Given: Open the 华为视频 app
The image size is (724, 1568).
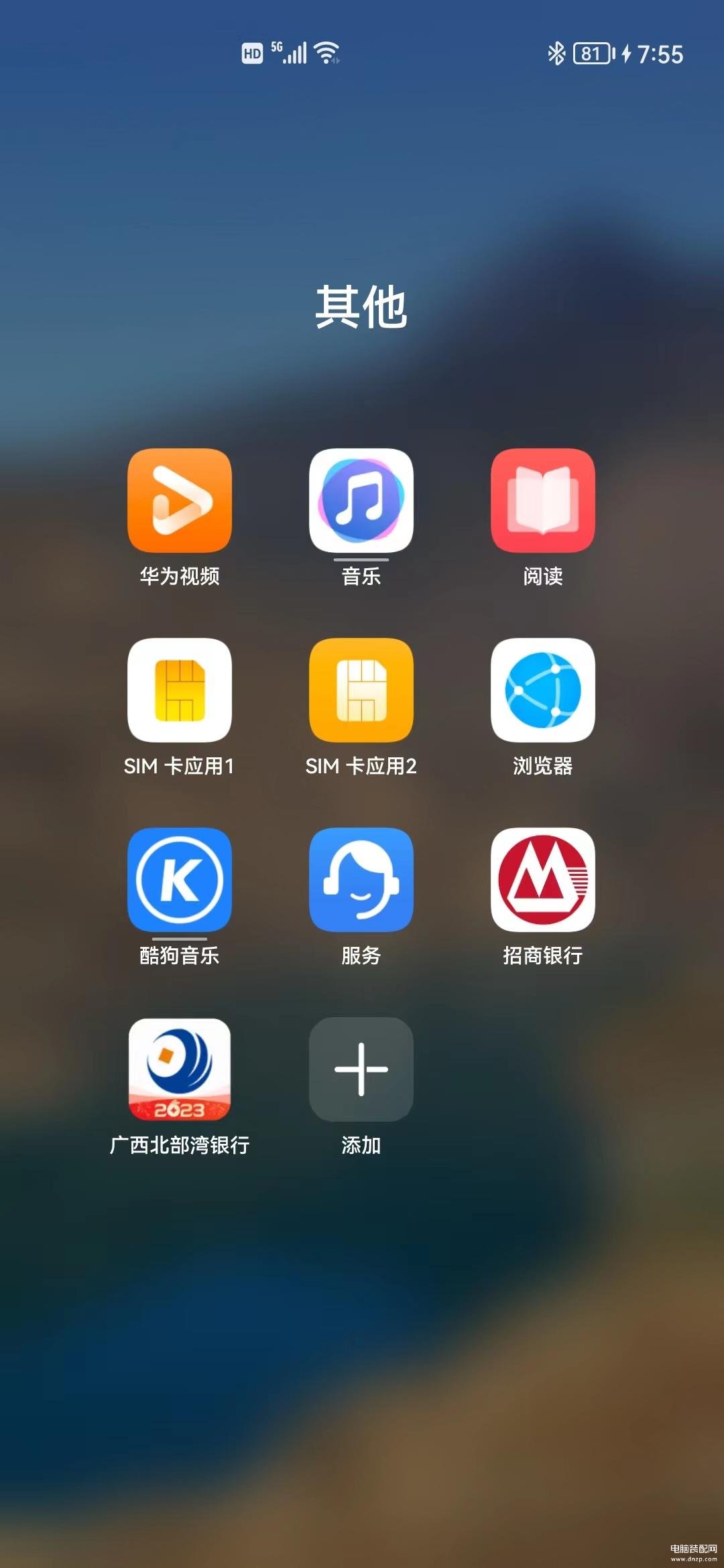Looking at the screenshot, I should (x=180, y=501).
